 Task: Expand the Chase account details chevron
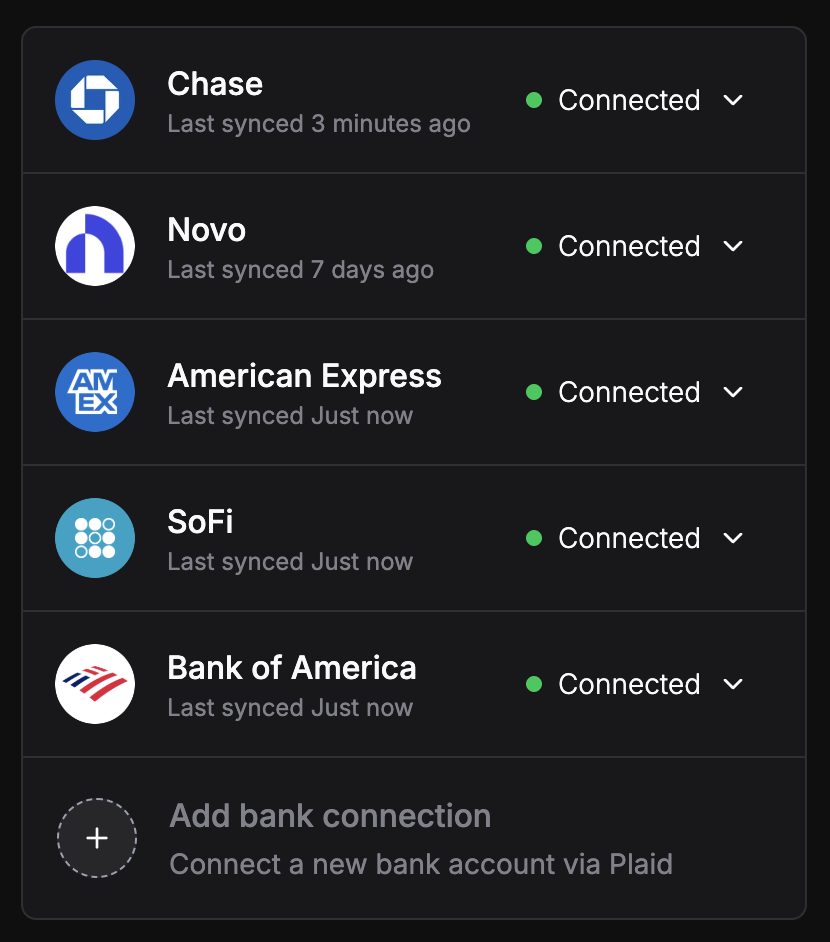point(733,100)
